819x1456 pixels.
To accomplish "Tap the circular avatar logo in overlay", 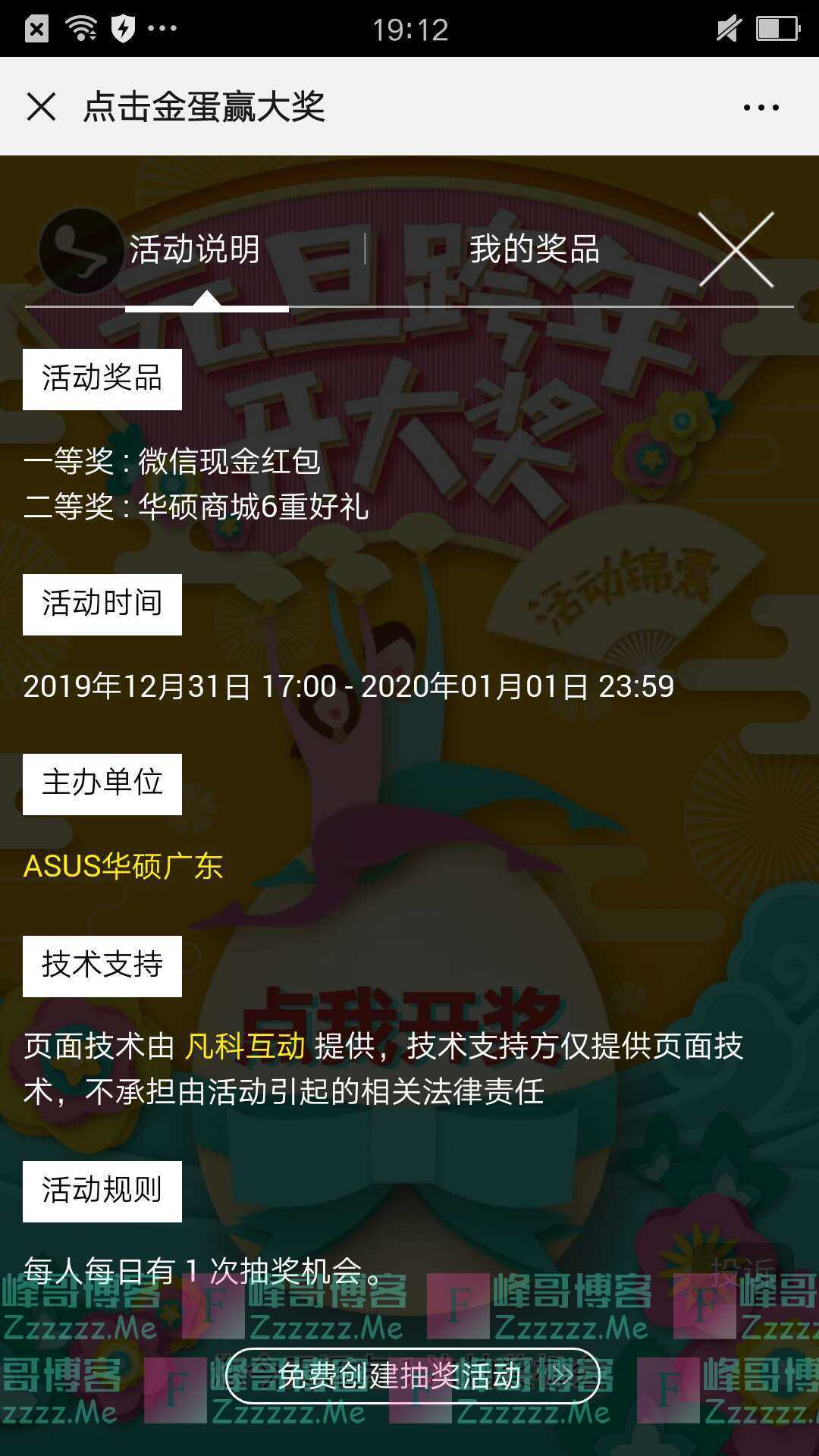I will [x=80, y=250].
